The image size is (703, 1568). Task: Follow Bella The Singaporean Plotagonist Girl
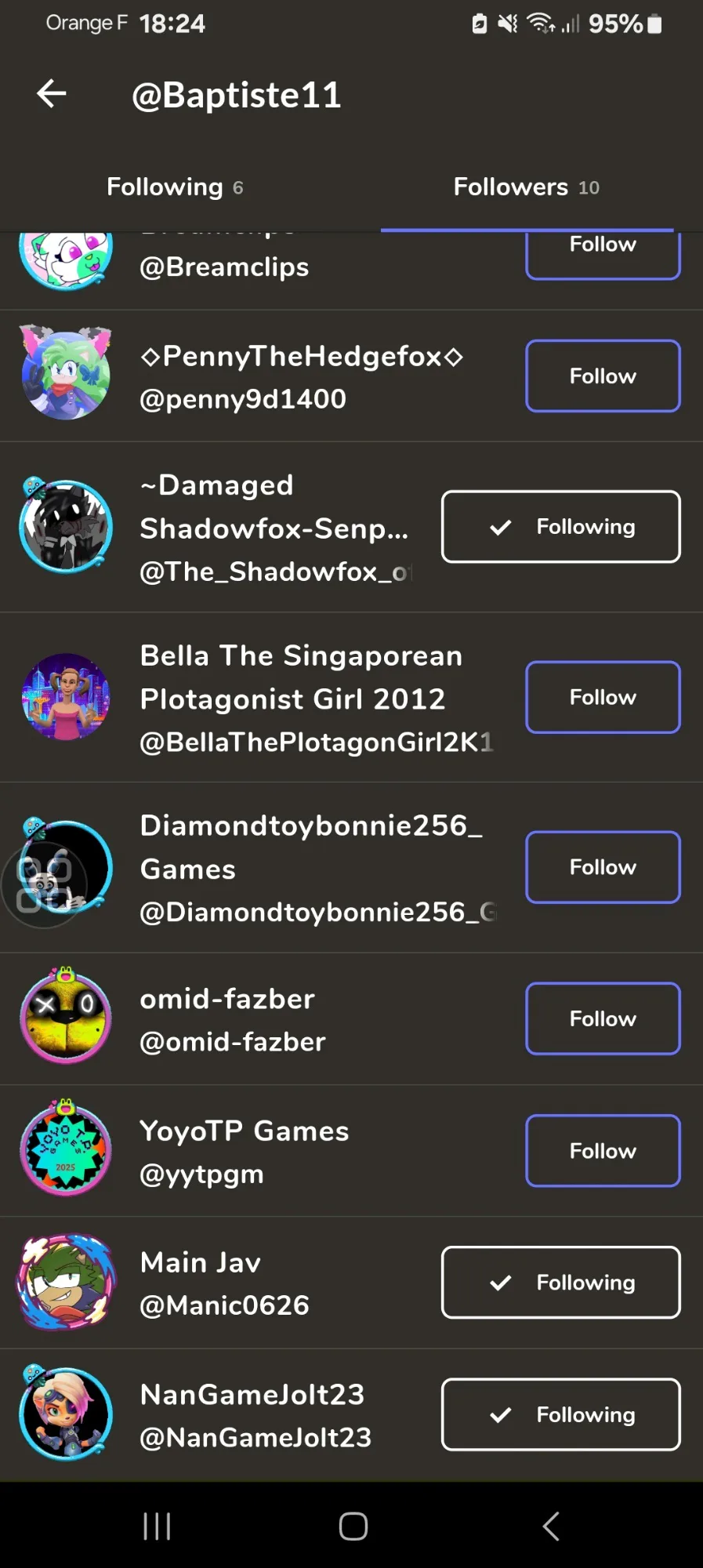[603, 697]
